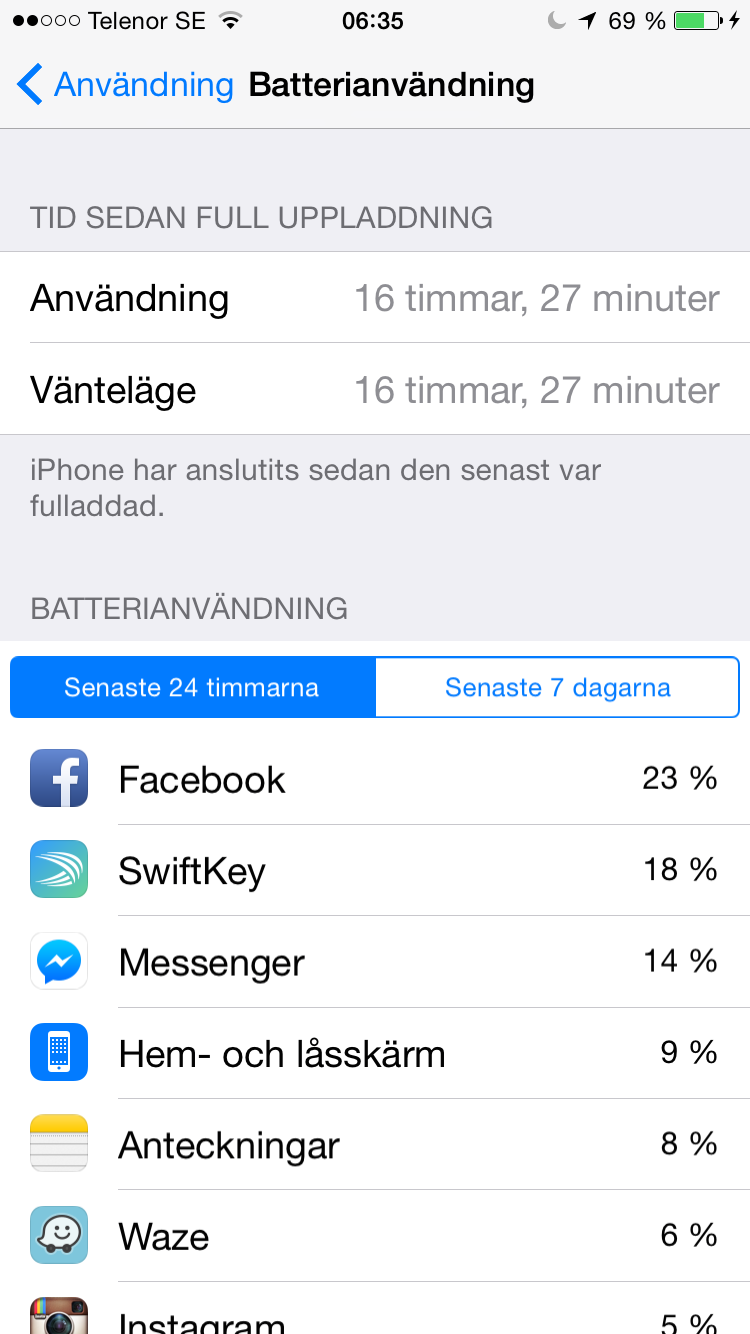The width and height of the screenshot is (750, 1334).
Task: Select the Senaste 24 timmarna segment
Action: coord(193,687)
